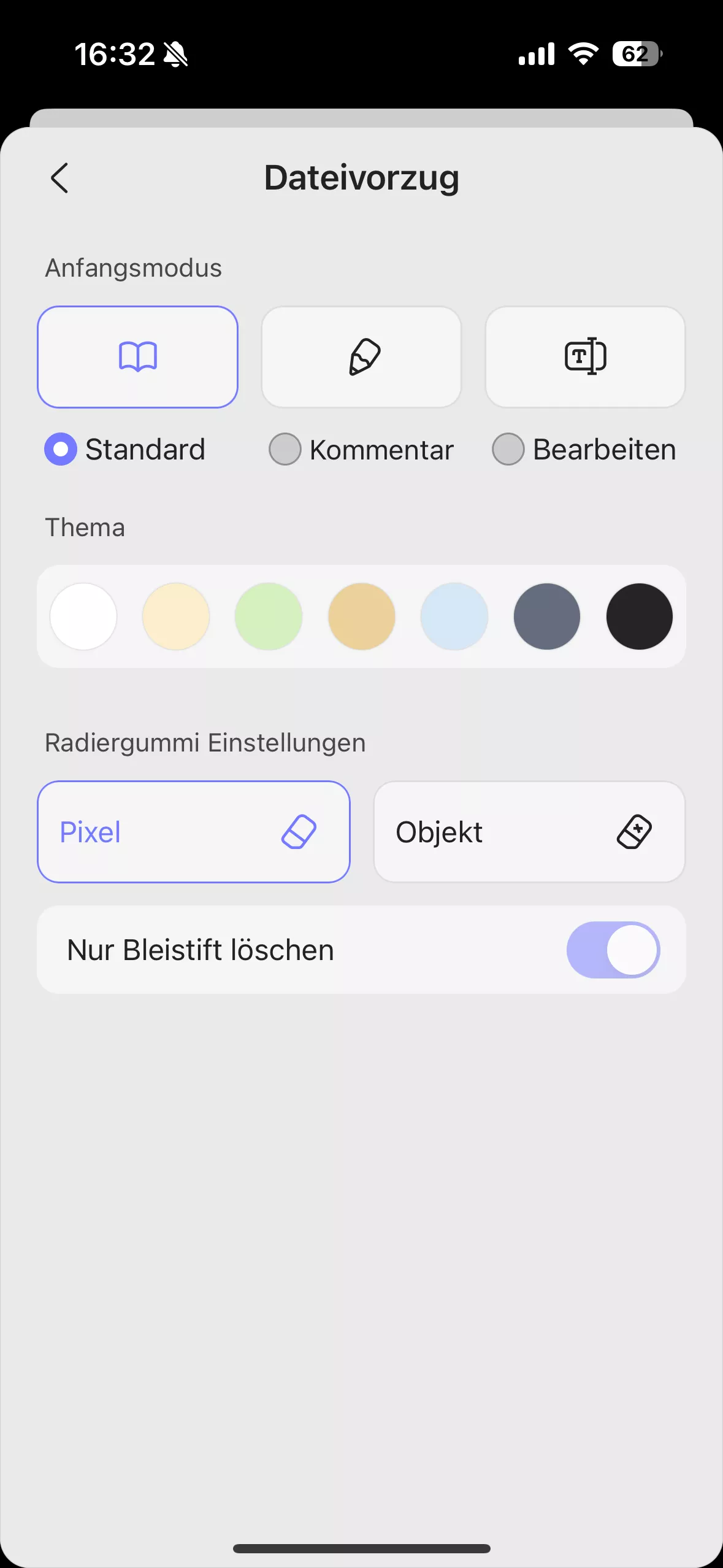Viewport: 723px width, 1568px height.
Task: Choose the black theme color
Action: point(640,617)
